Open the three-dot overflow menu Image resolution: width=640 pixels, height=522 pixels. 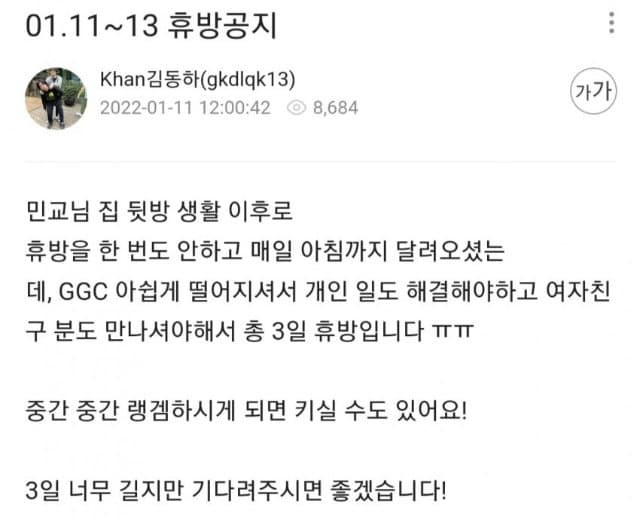tap(611, 24)
